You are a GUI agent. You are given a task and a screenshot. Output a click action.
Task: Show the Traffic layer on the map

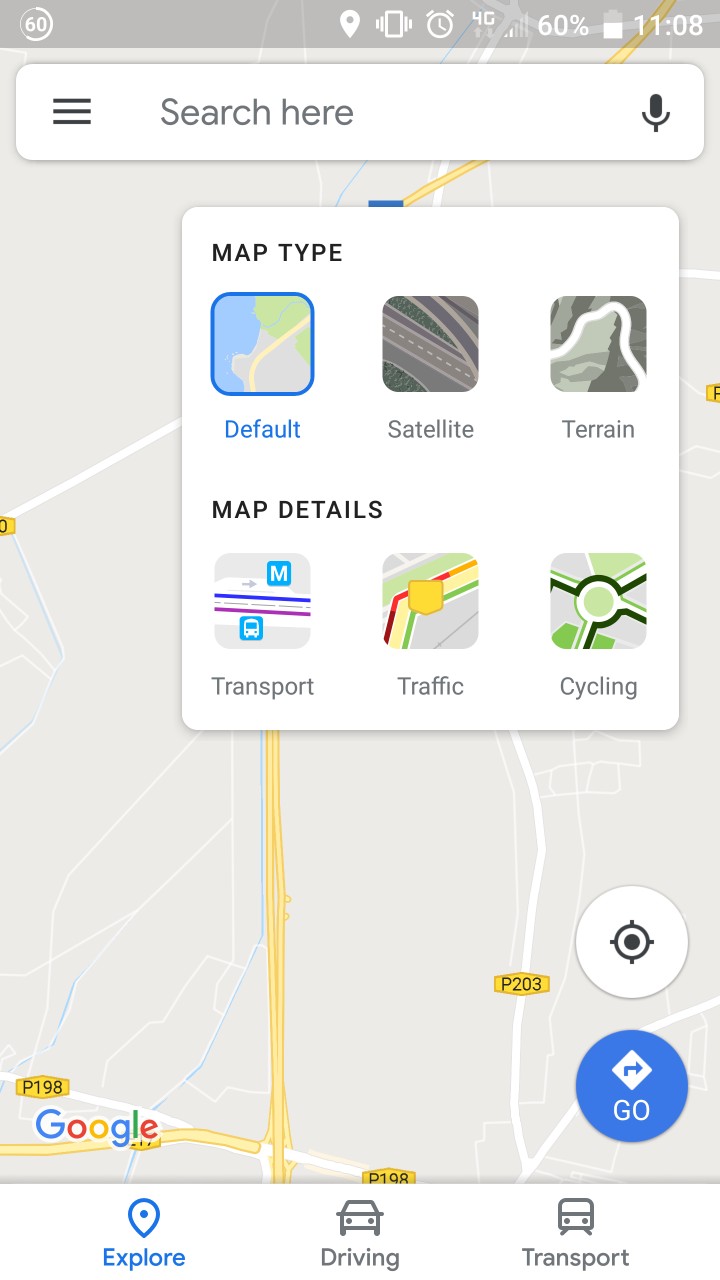[x=430, y=602]
